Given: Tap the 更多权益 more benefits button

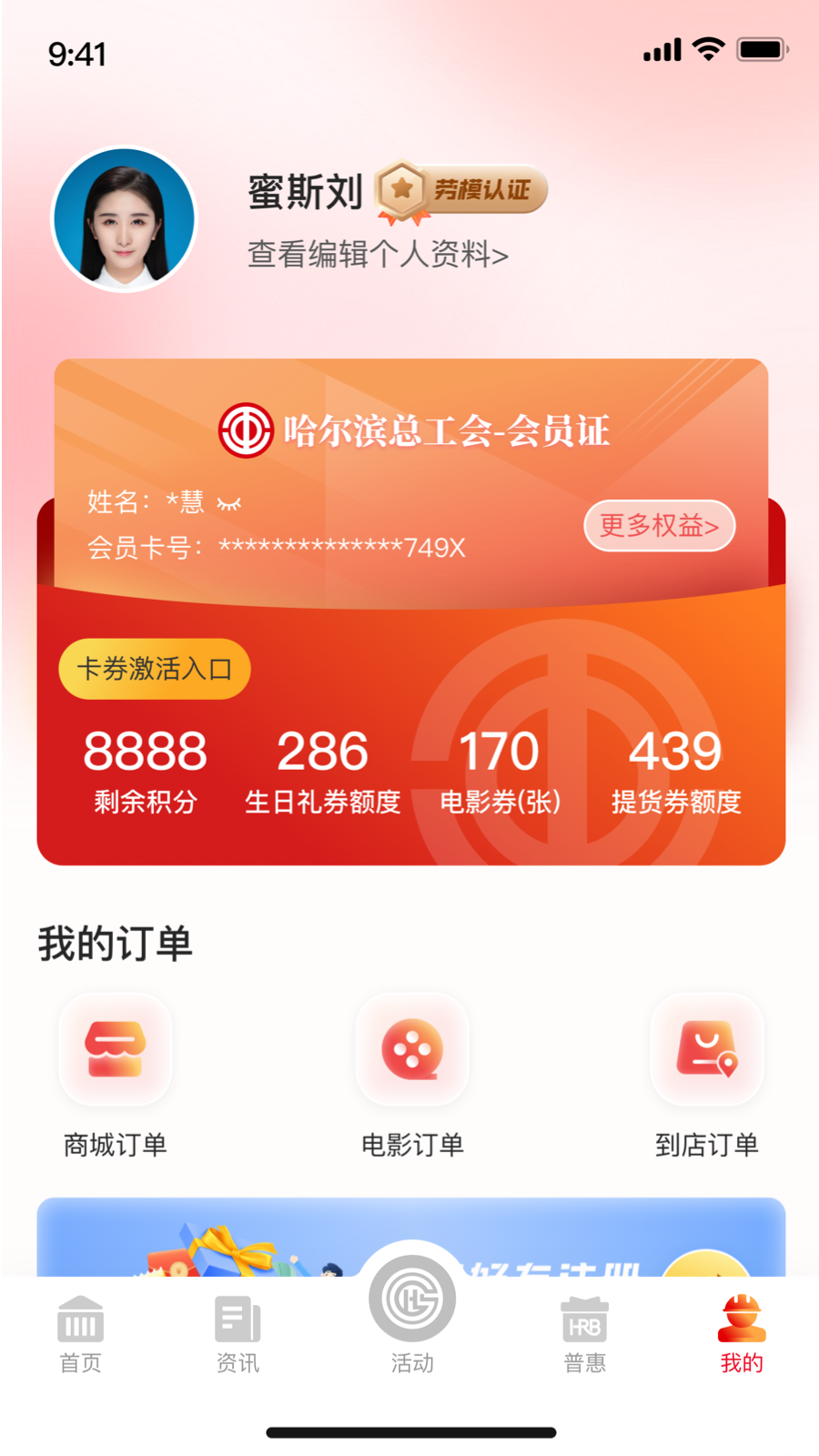Looking at the screenshot, I should 659,526.
